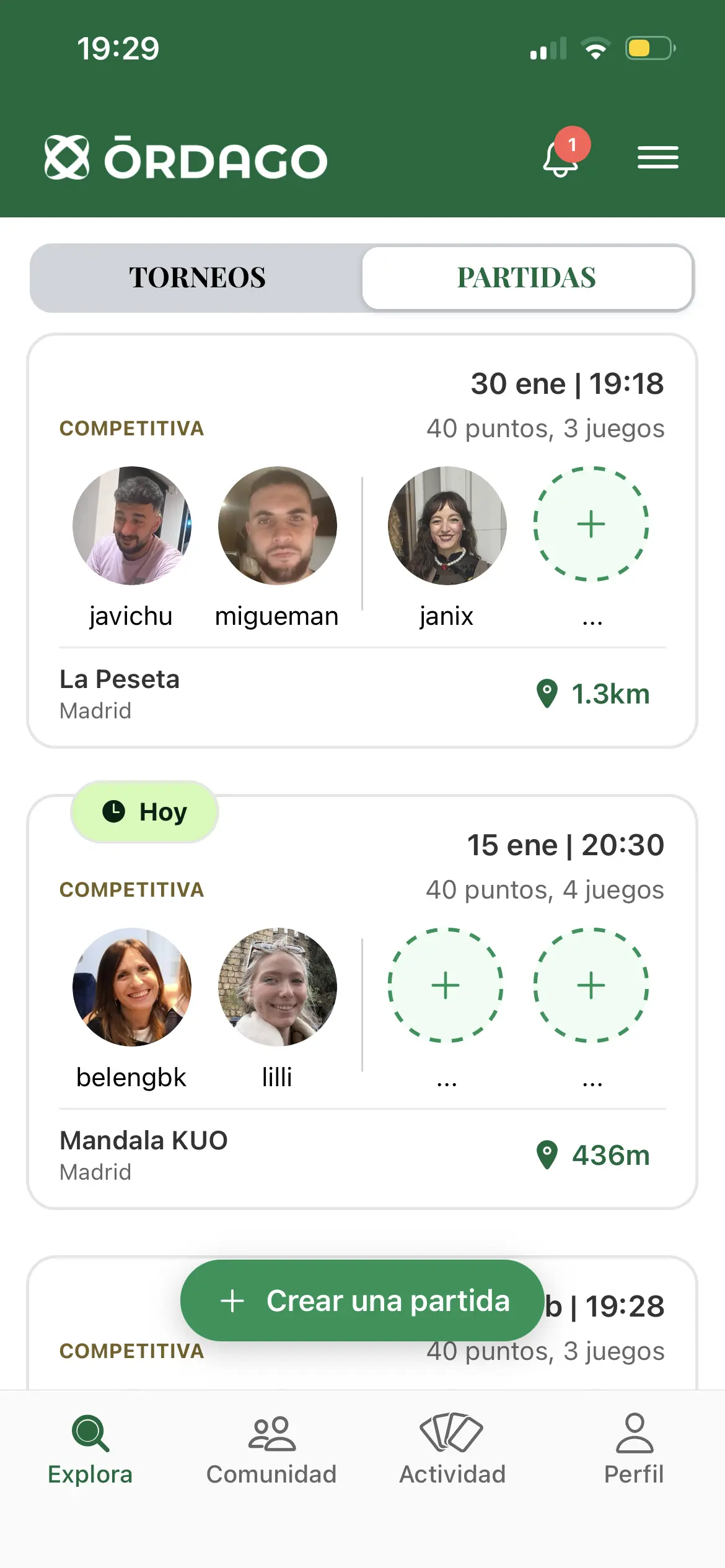The image size is (725, 1568).
Task: View belengbk's player profile
Action: point(131,987)
